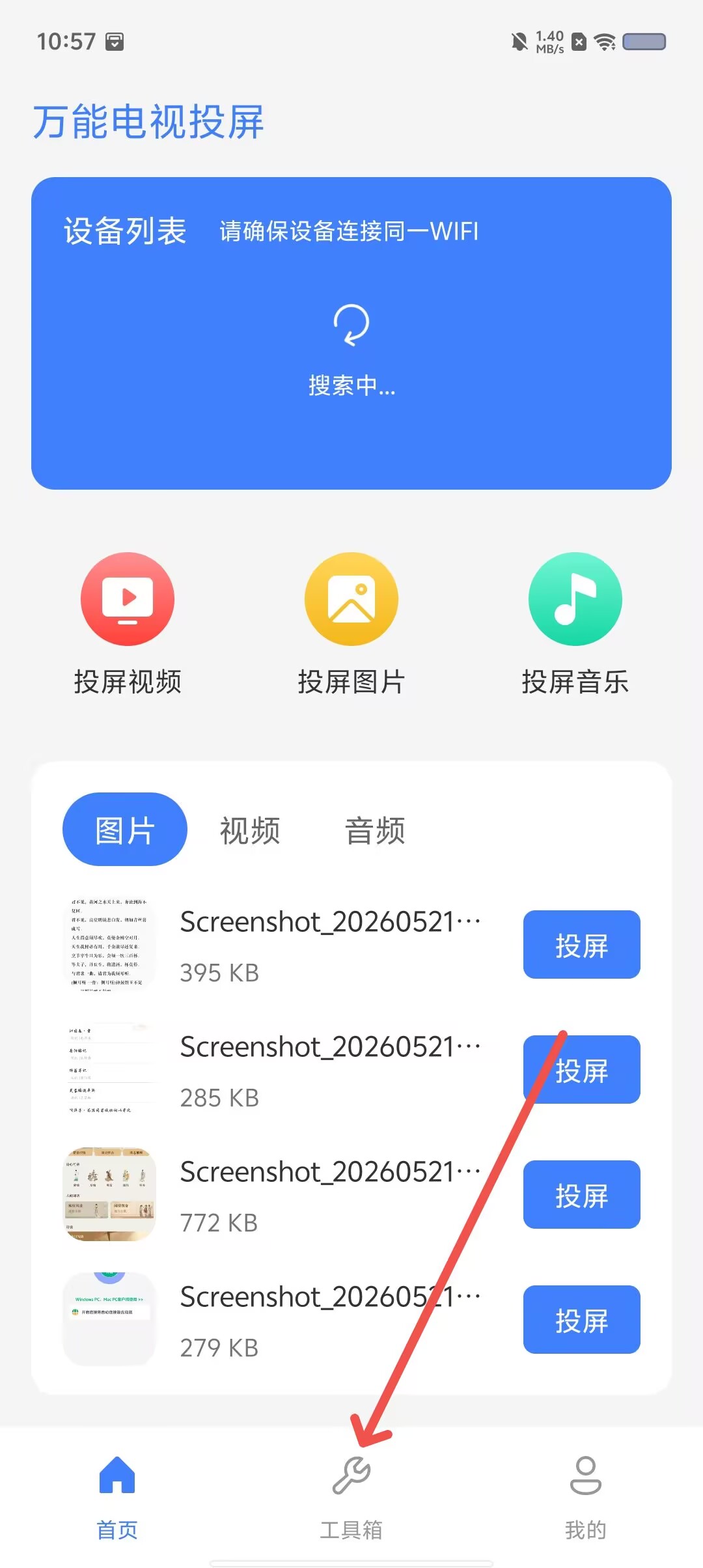Switch to the 音频 tab

(375, 831)
